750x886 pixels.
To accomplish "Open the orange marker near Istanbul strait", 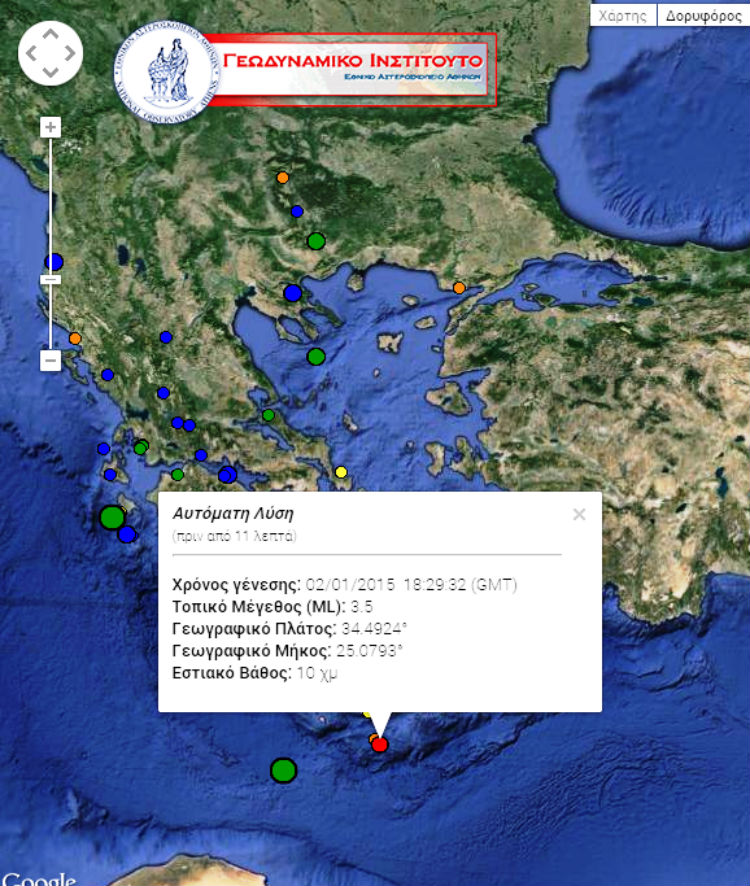I will [x=459, y=288].
